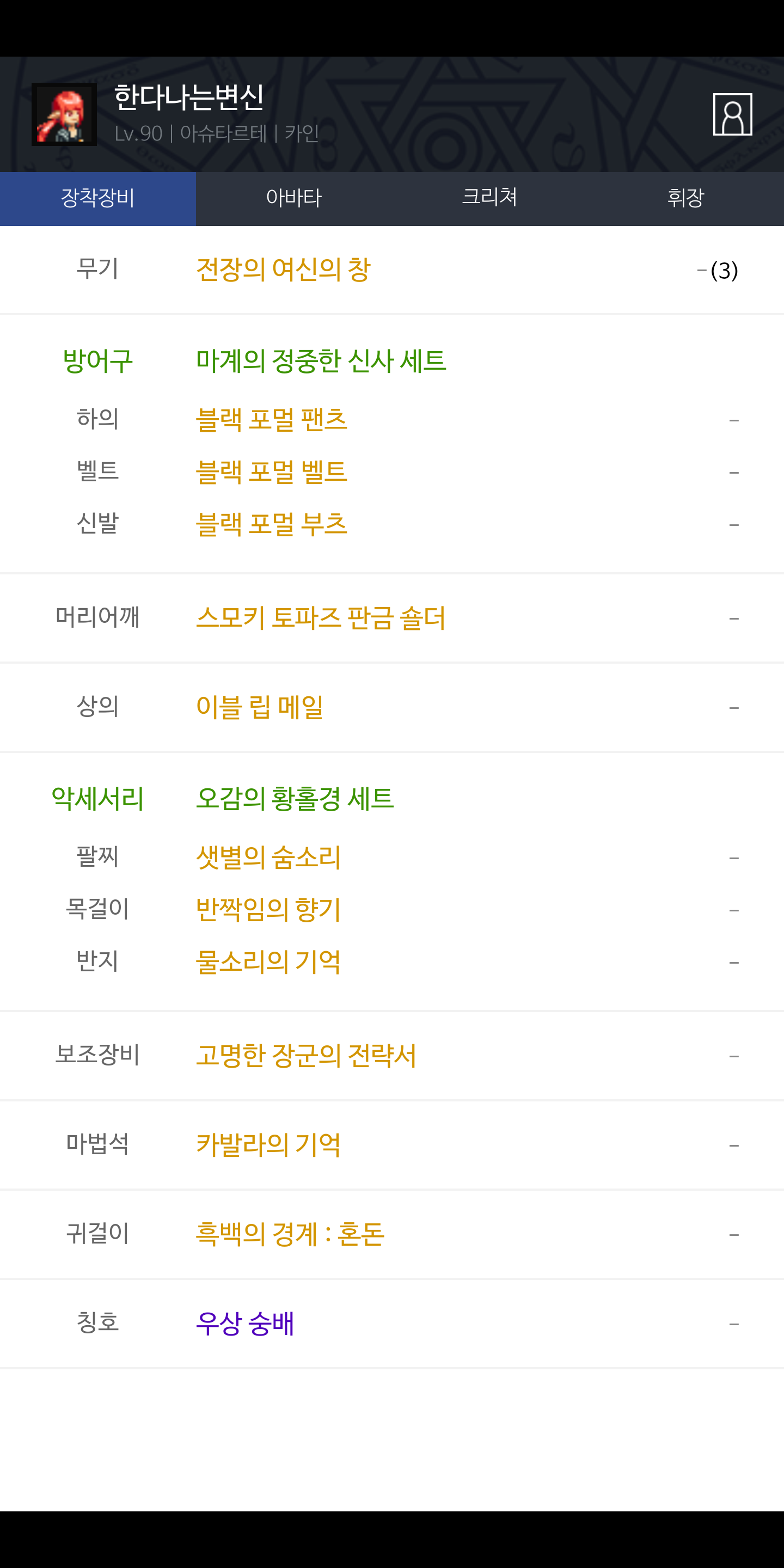Switch to the 크리쳐 tab
The height and width of the screenshot is (1568, 784).
[x=490, y=198]
